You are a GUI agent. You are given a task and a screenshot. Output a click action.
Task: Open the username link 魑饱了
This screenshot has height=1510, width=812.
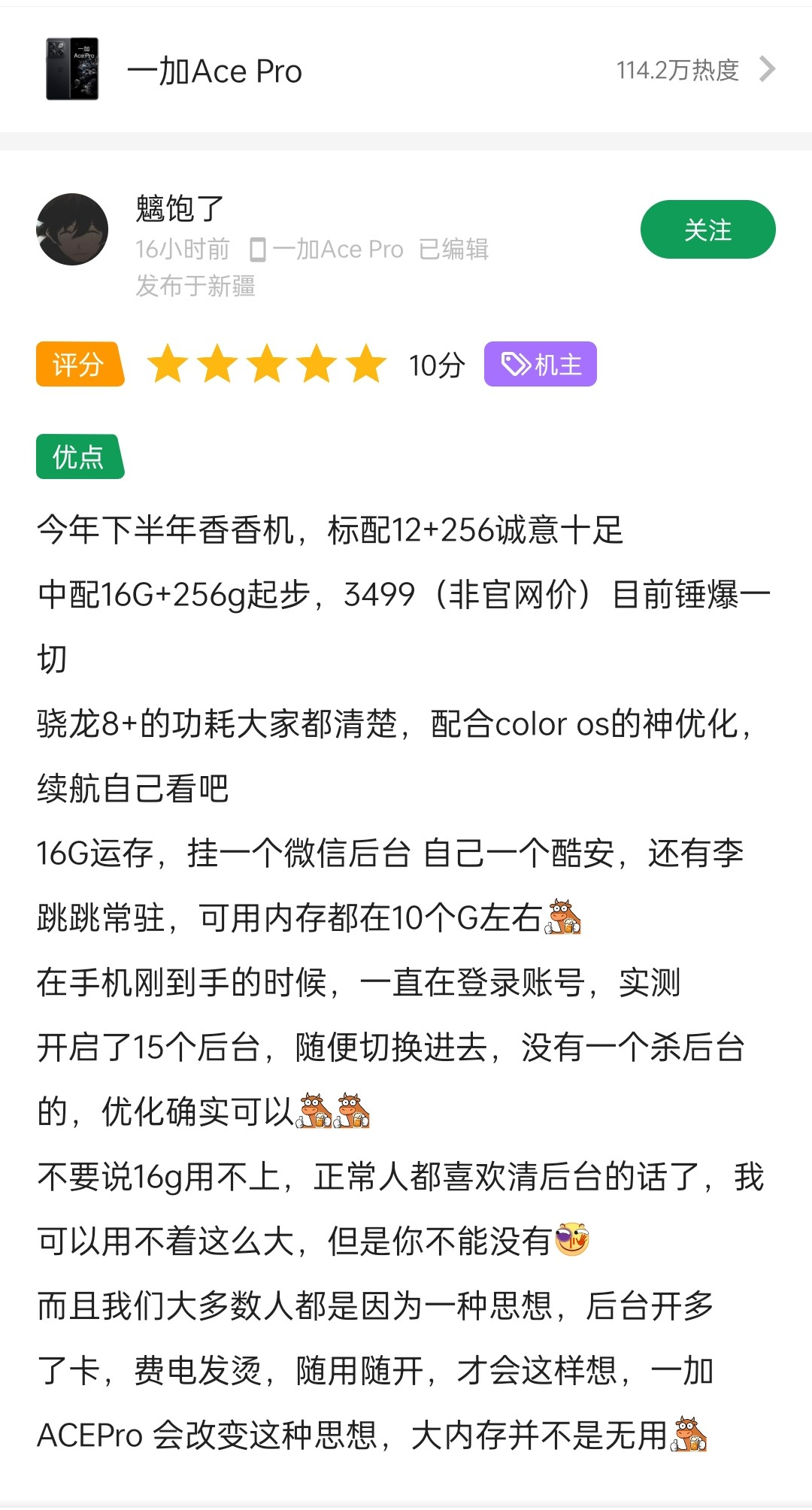(178, 207)
